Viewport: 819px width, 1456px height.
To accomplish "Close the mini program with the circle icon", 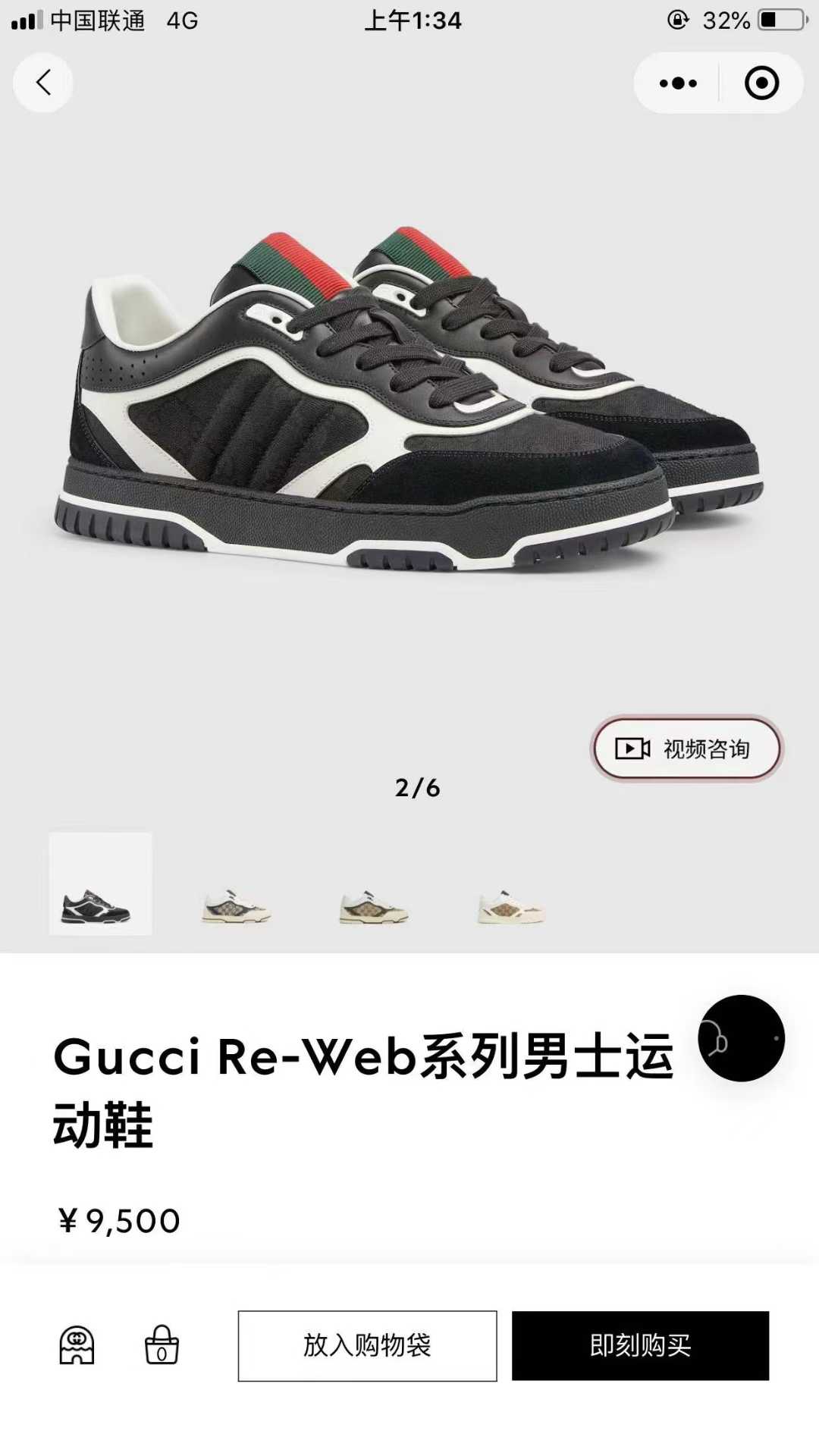I will pyautogui.click(x=761, y=83).
